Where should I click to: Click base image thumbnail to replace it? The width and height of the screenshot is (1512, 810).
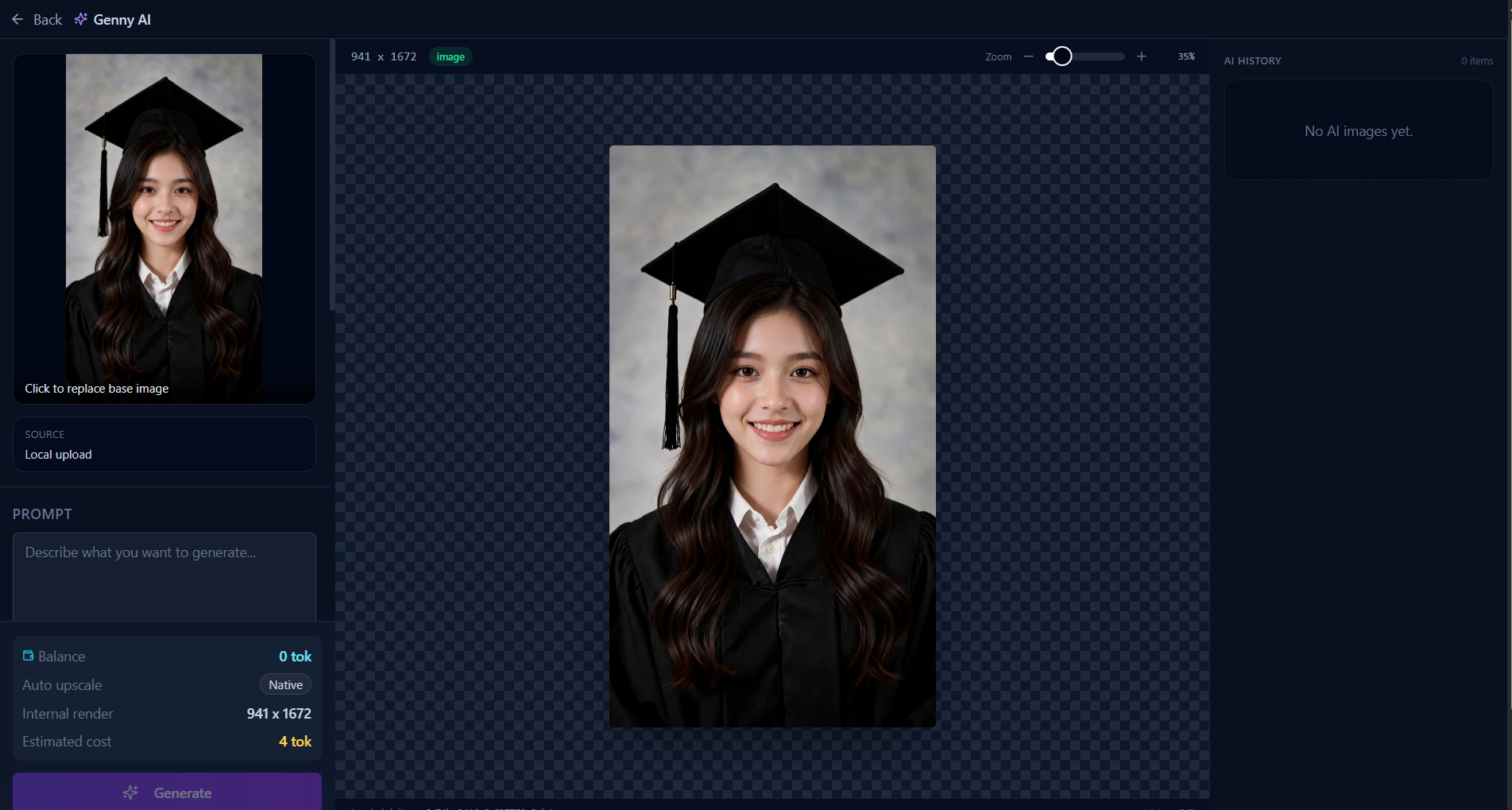[x=164, y=229]
